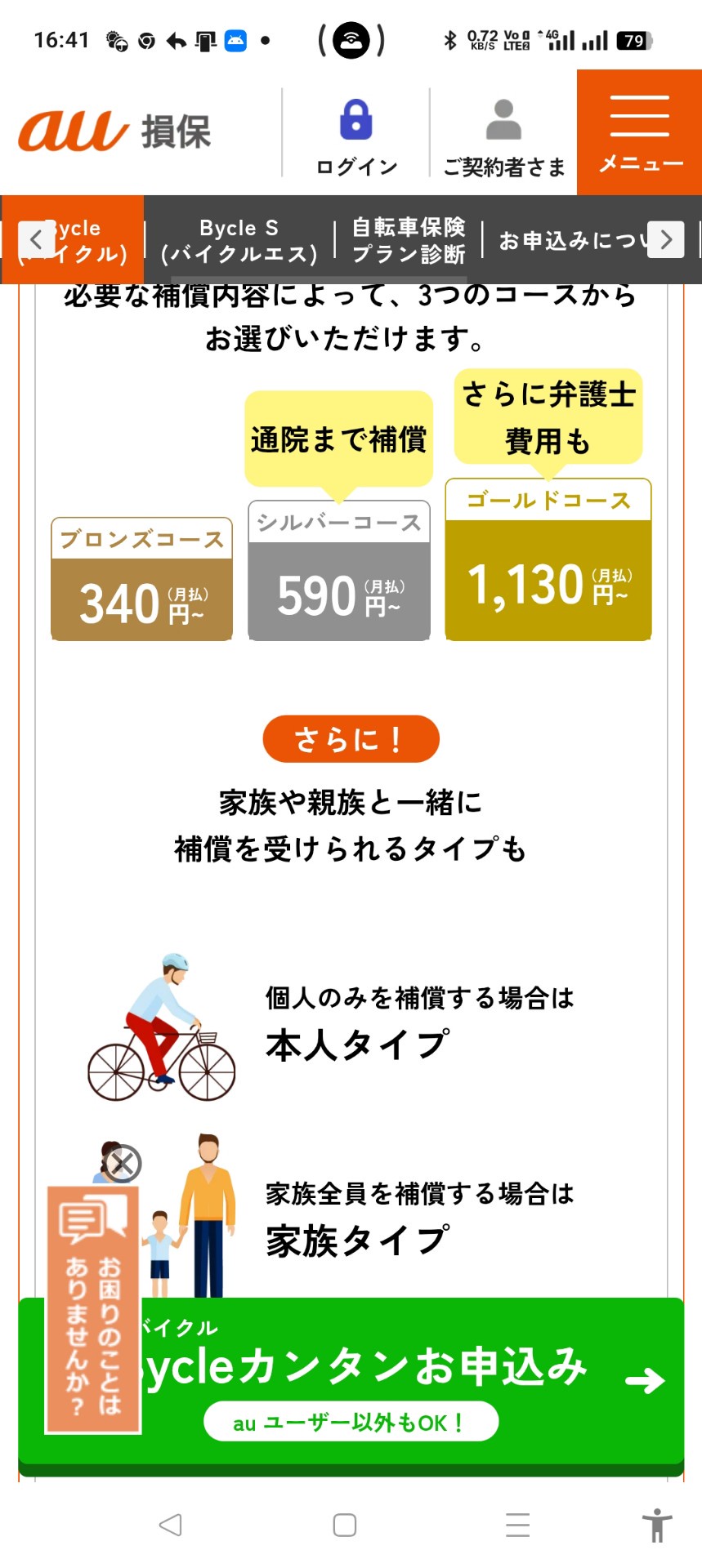The width and height of the screenshot is (702, 1568).
Task: Open the ログイン login page
Action: (x=356, y=136)
